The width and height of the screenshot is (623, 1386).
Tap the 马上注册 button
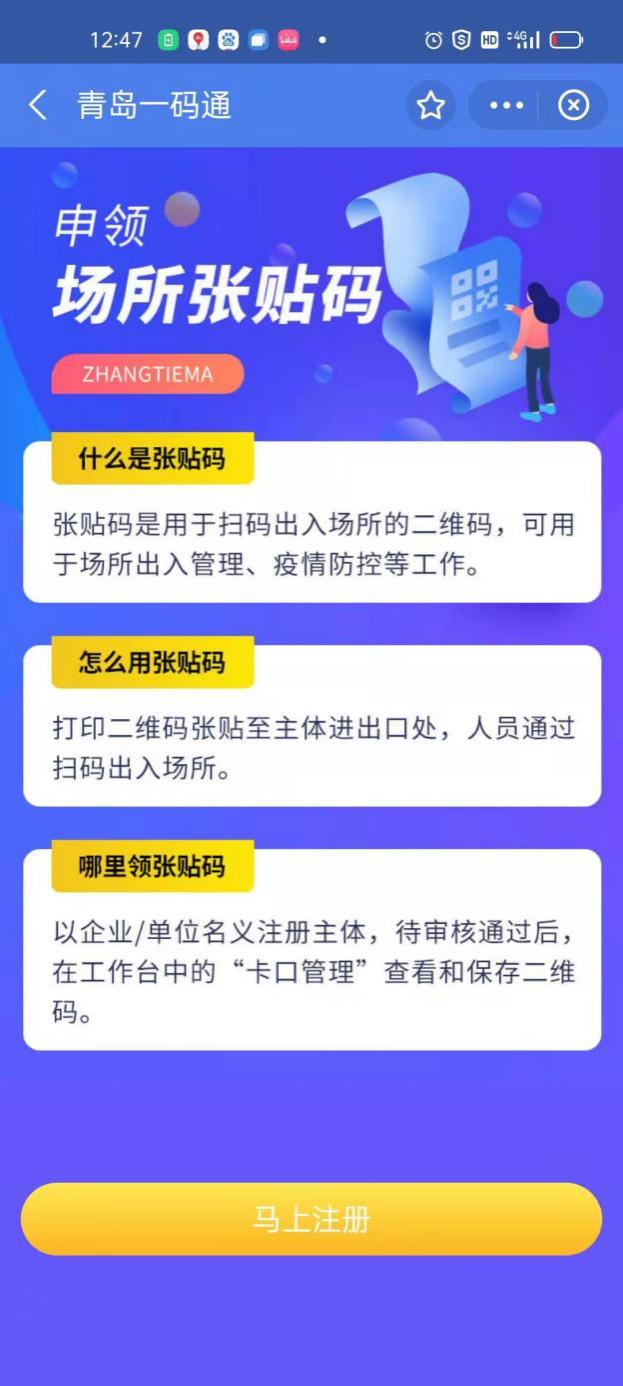(311, 1219)
